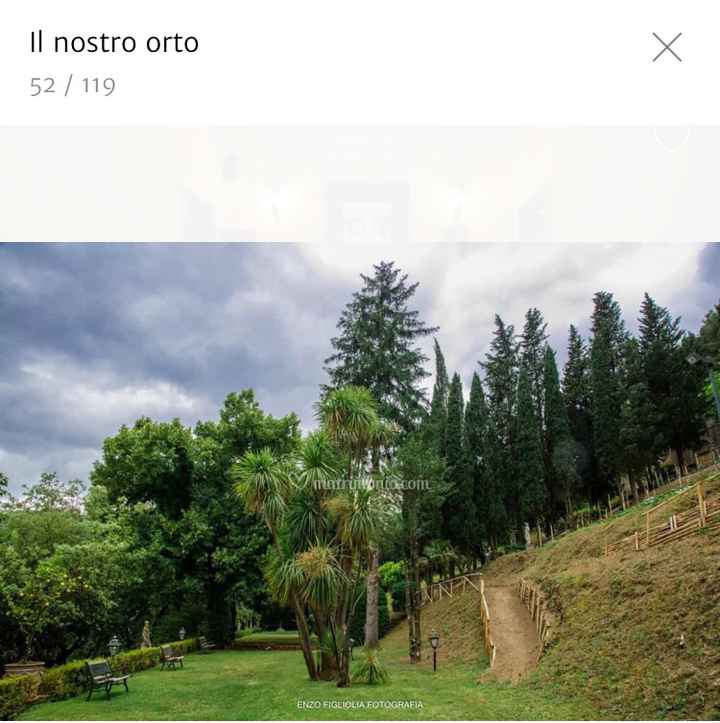The width and height of the screenshot is (720, 723).
Task: Click the header area above the photo
Action: (360, 60)
